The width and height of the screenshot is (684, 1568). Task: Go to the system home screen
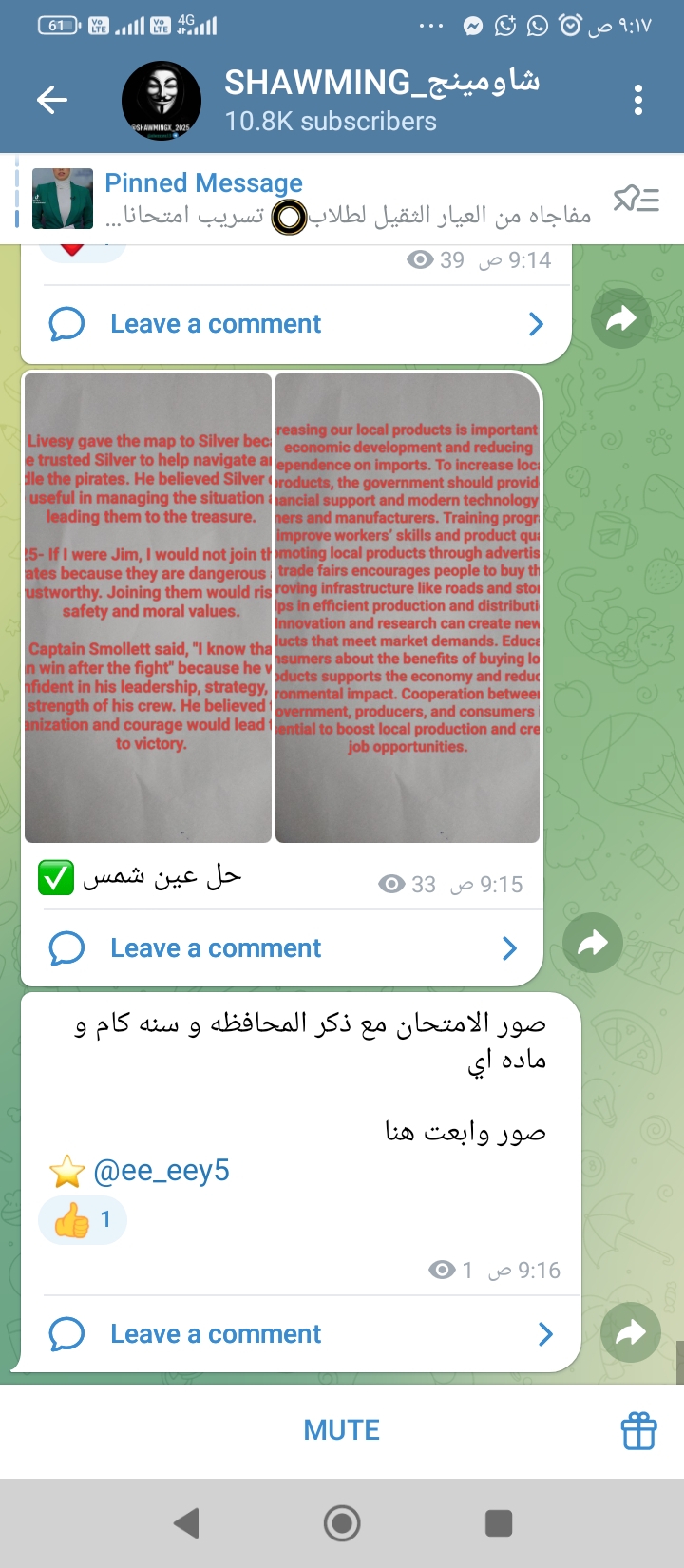[342, 1523]
